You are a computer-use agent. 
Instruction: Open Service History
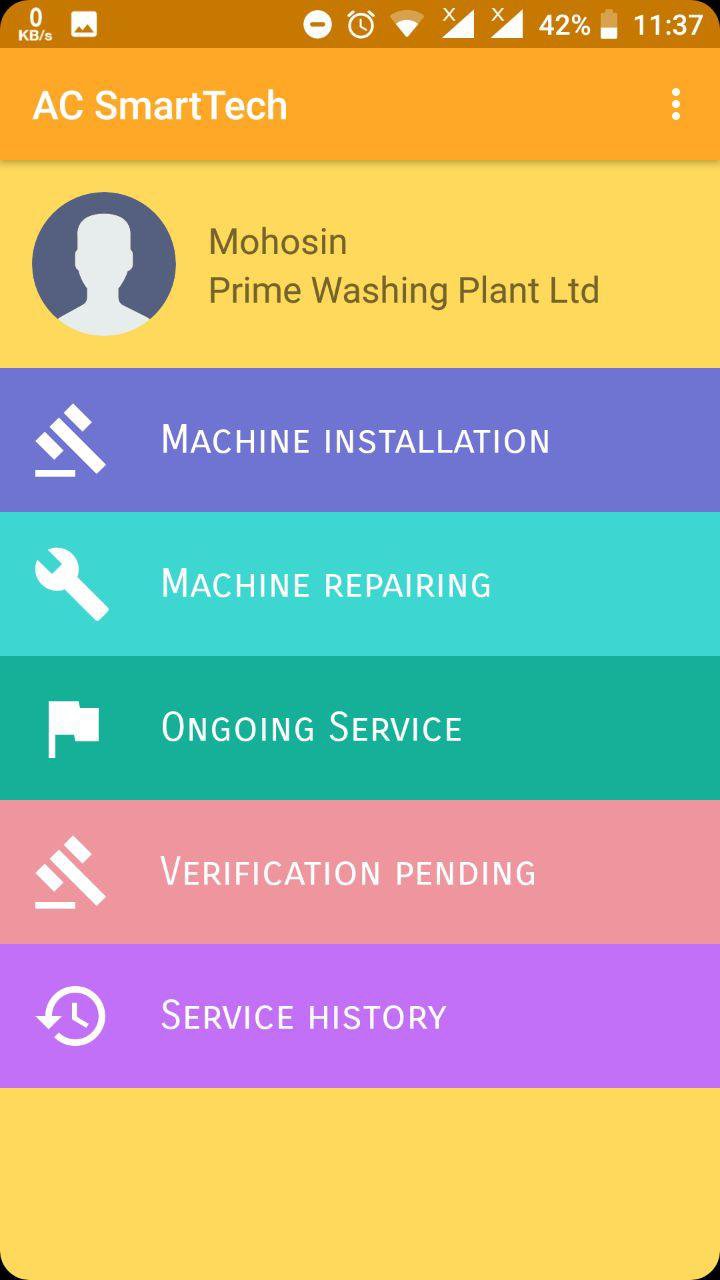pyautogui.click(x=360, y=1016)
